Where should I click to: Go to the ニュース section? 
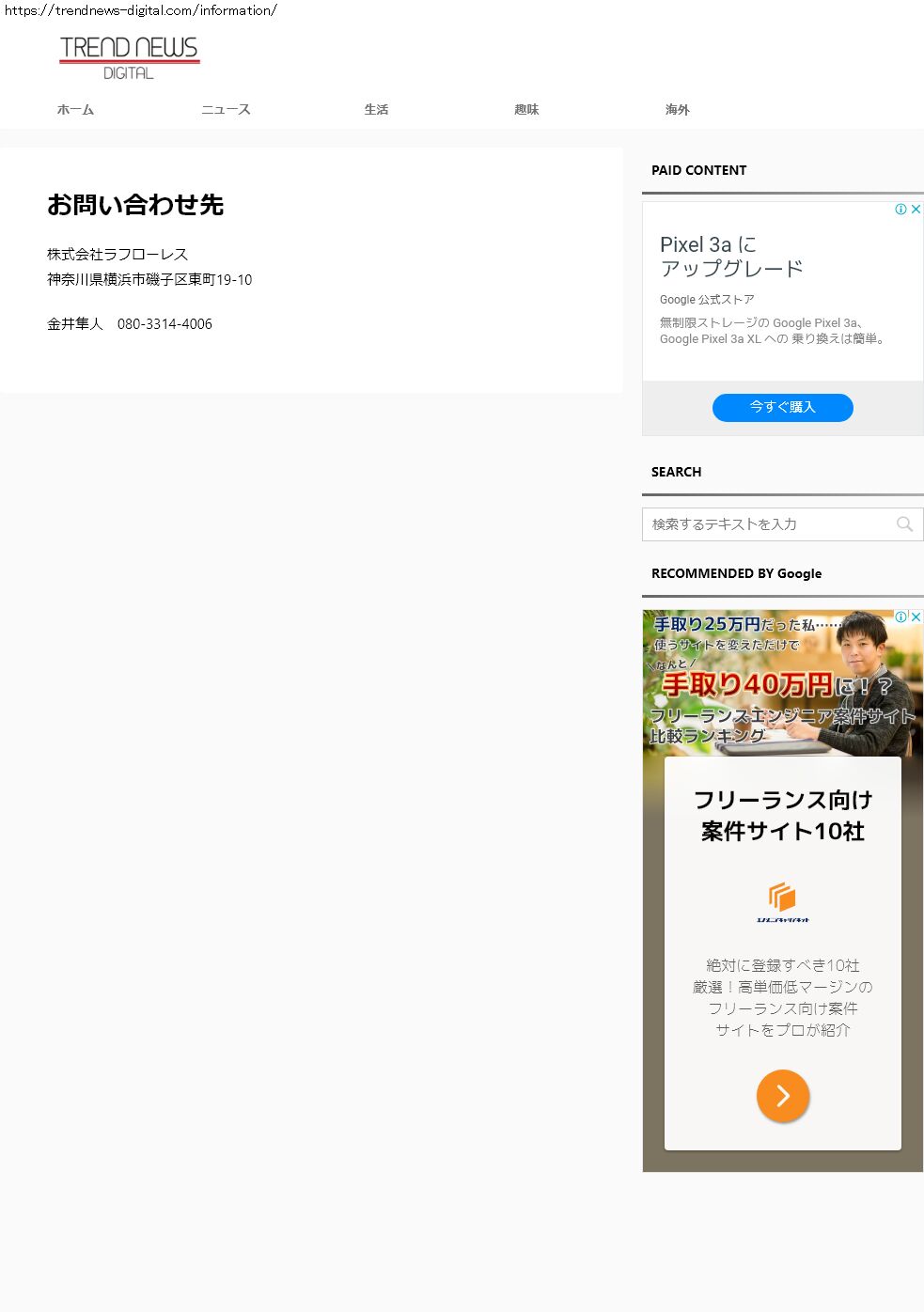[x=226, y=110]
